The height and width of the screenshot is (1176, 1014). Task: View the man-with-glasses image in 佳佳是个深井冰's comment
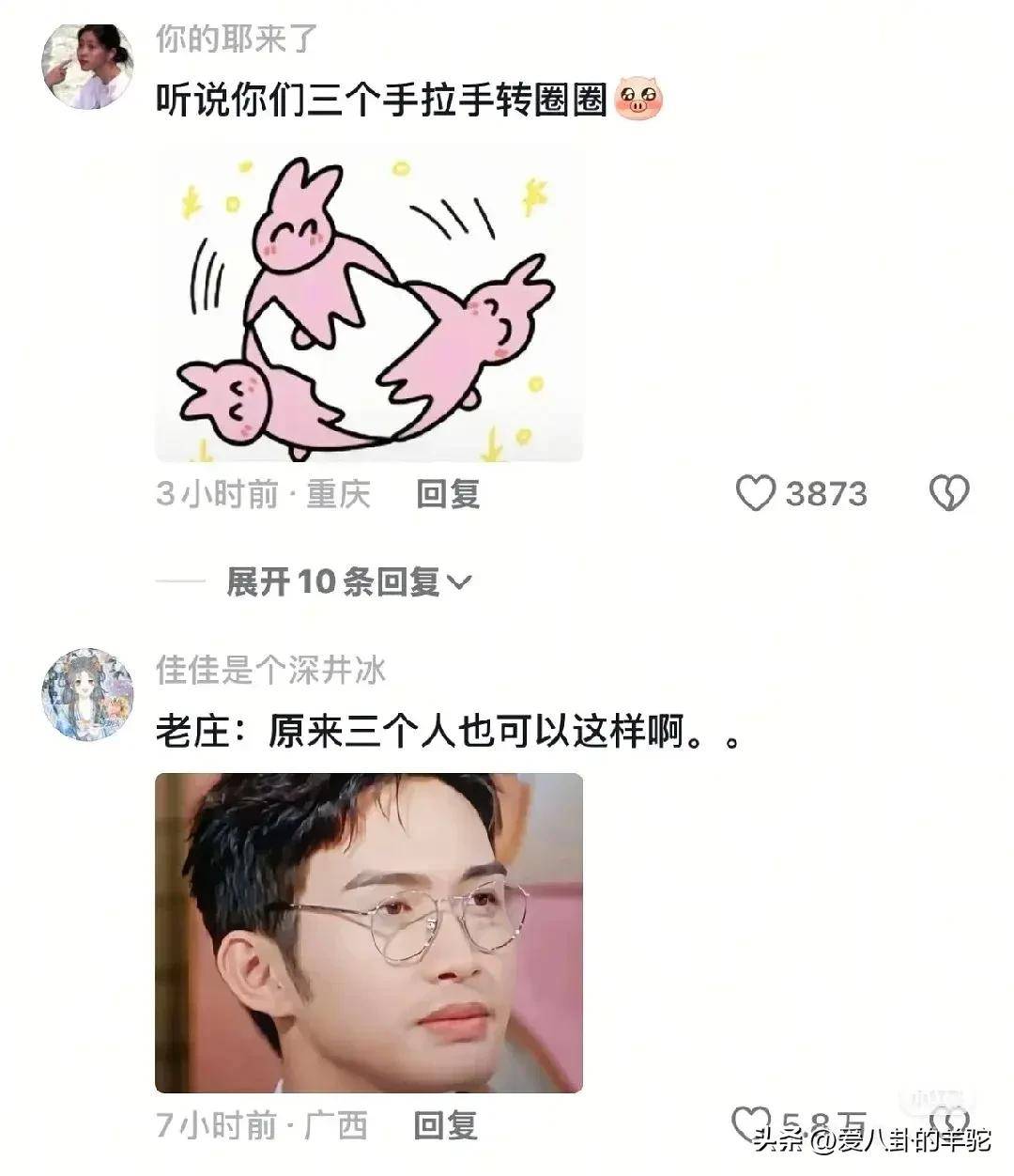coord(368,932)
